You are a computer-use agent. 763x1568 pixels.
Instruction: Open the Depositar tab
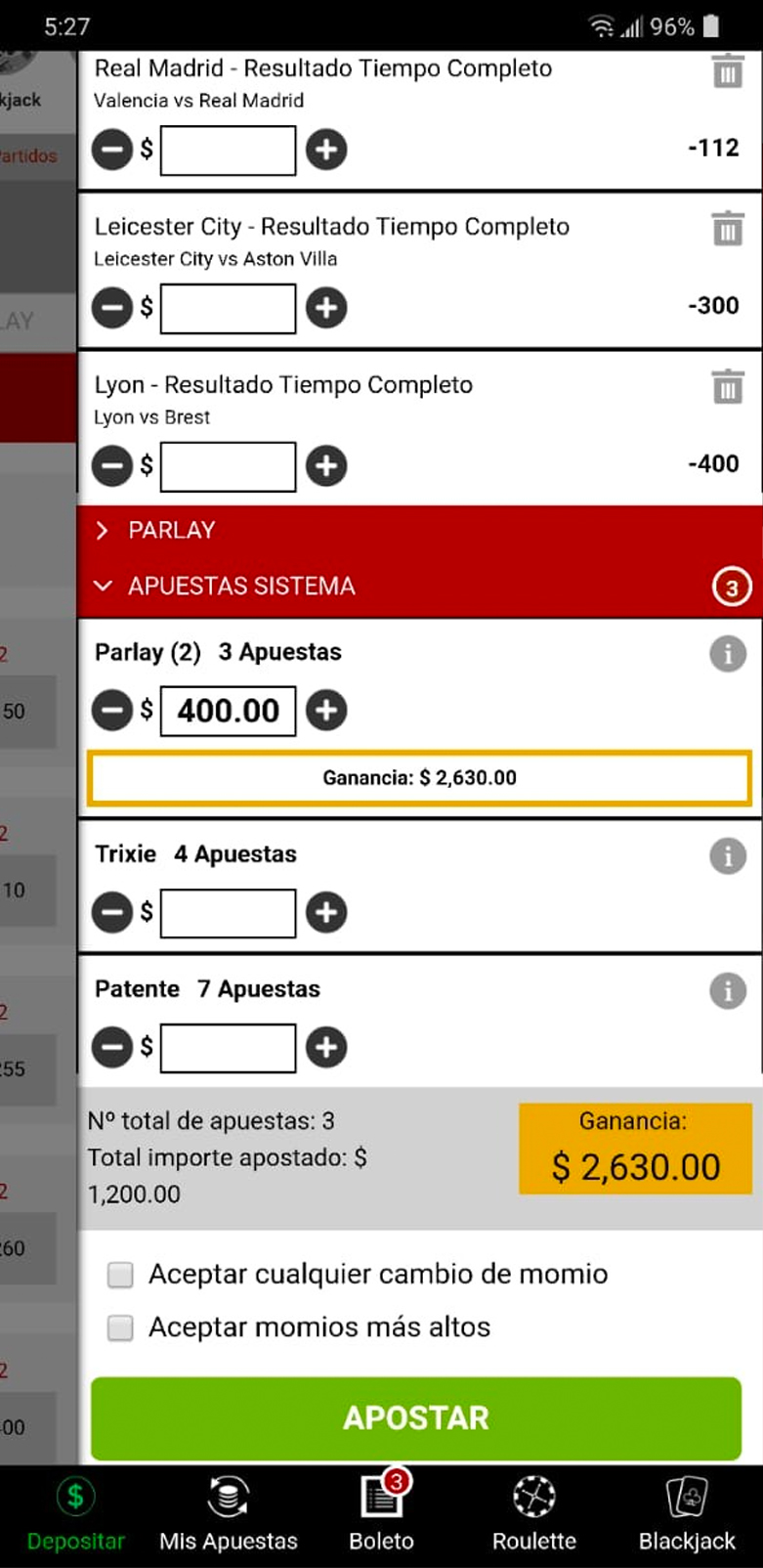[76, 1515]
